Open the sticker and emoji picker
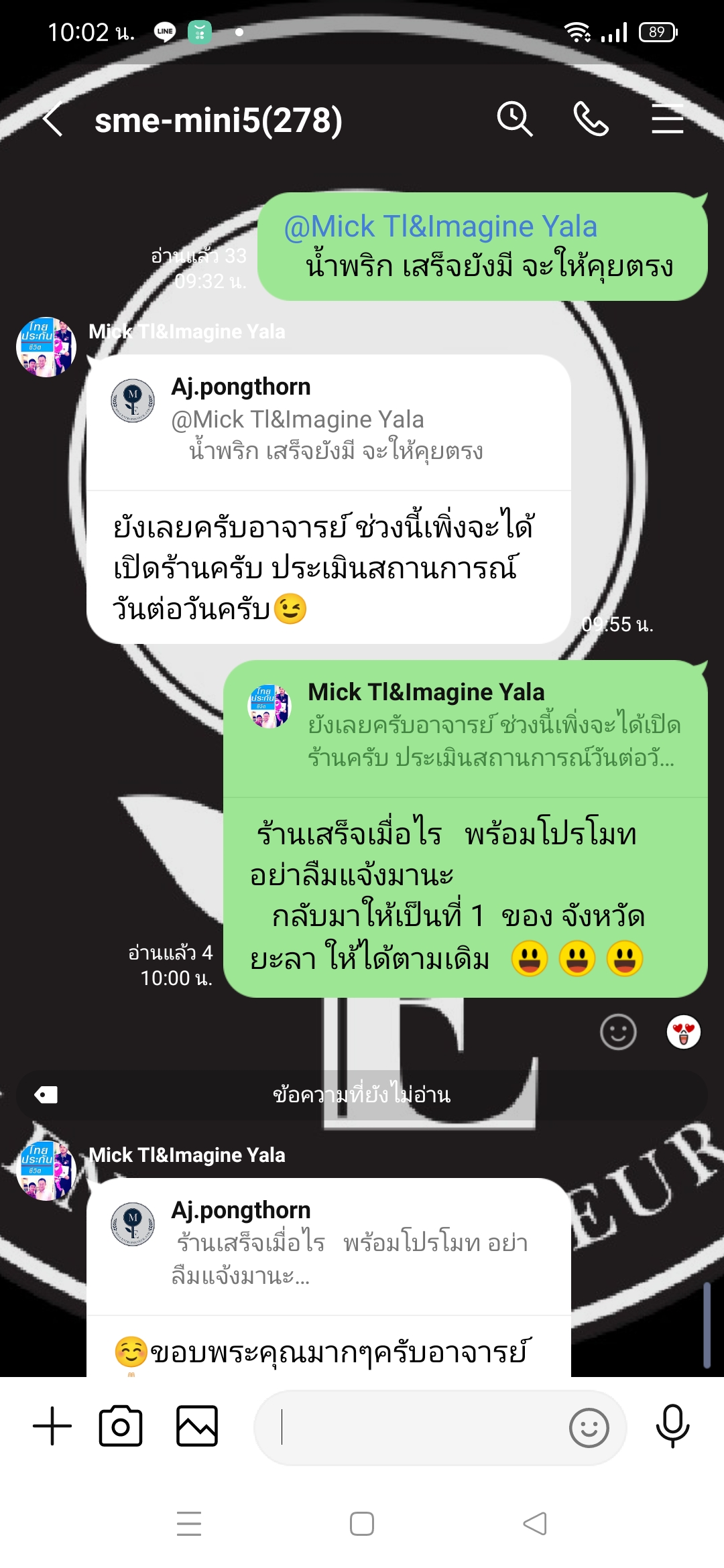Viewport: 724px width, 1568px height. [x=589, y=1428]
